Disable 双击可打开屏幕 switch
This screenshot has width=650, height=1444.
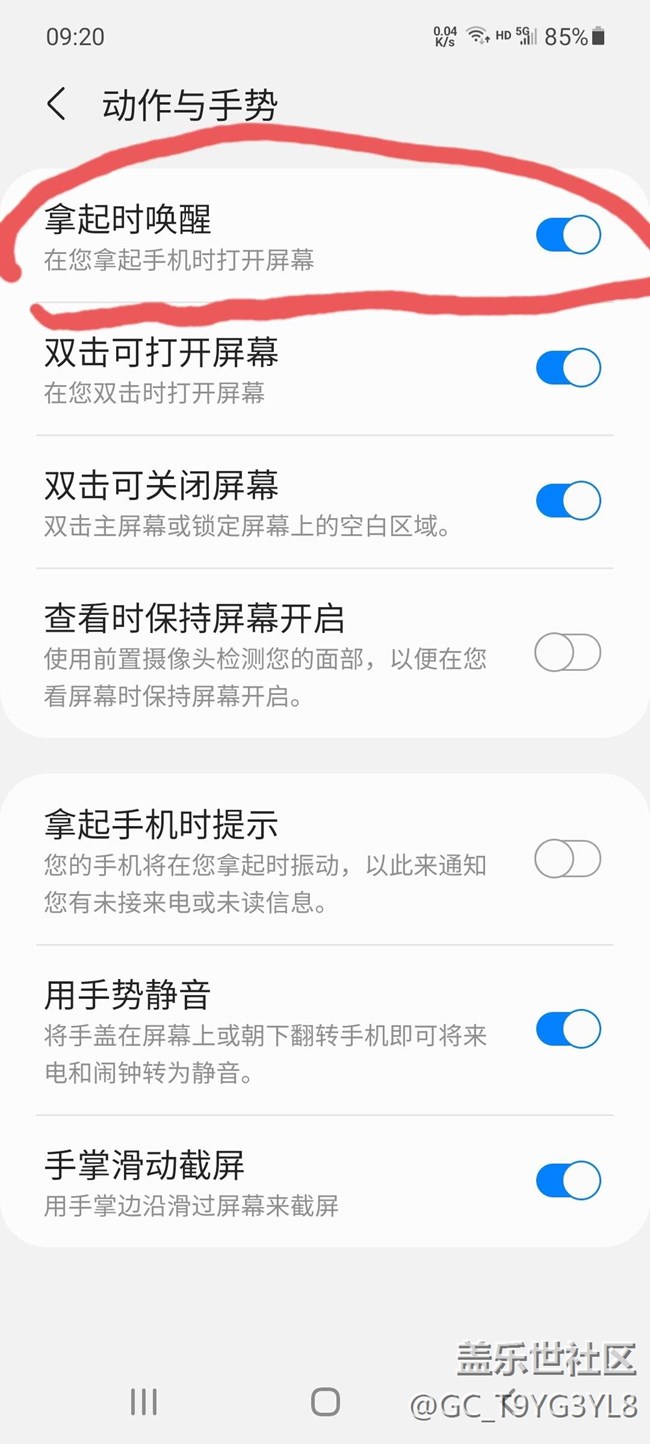568,368
